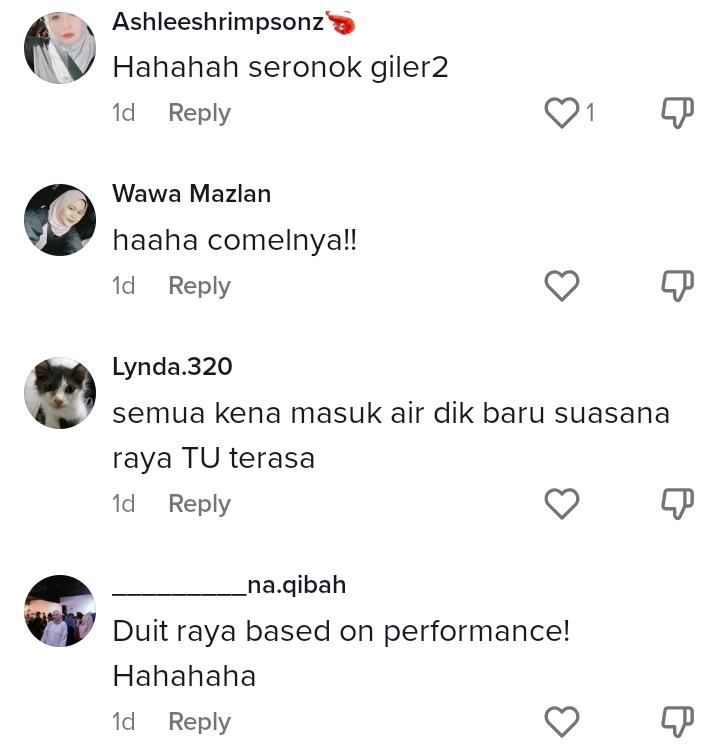This screenshot has height=747, width=720.
Task: Like Lynda.320's comment
Action: pyautogui.click(x=562, y=504)
